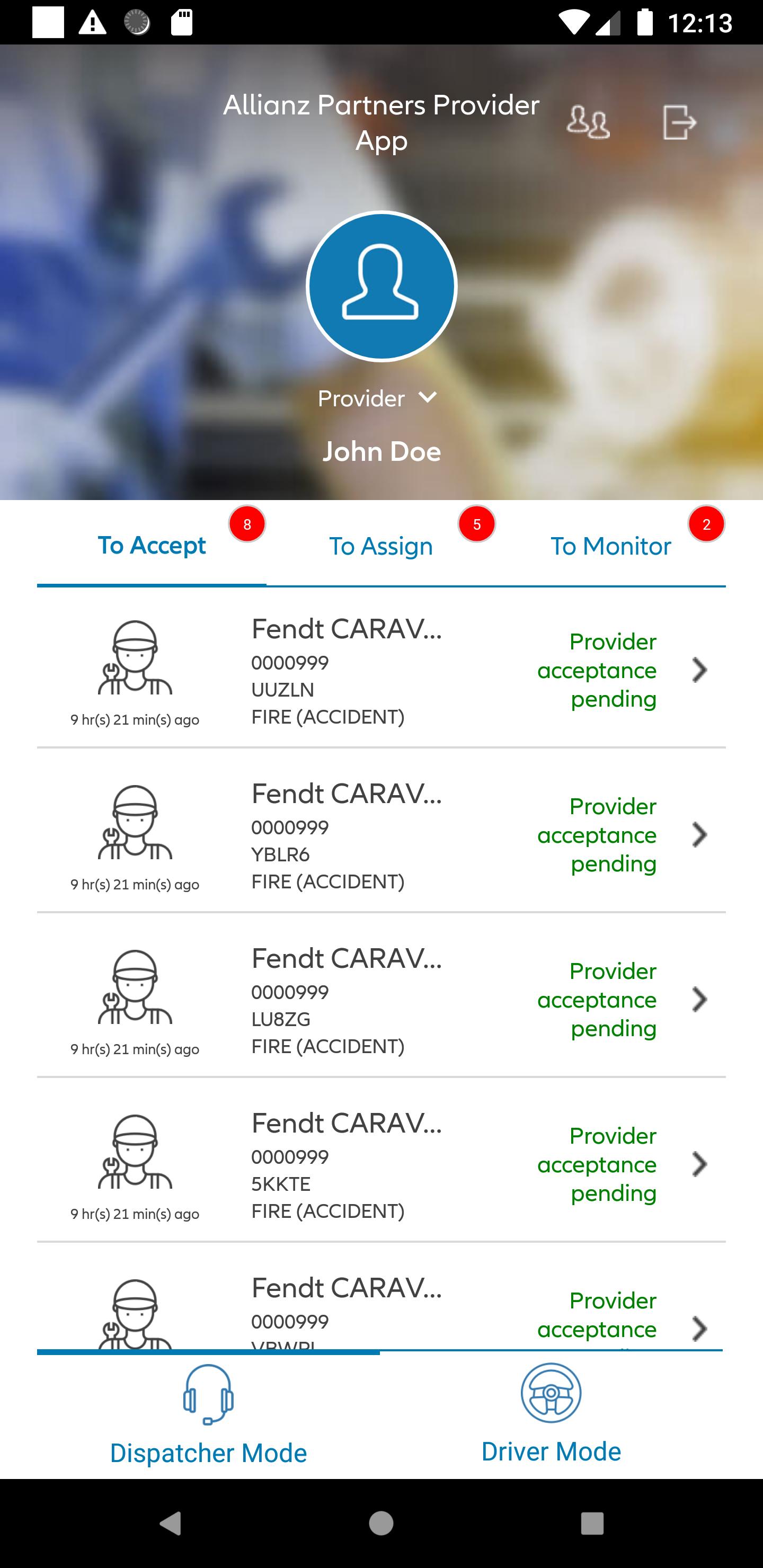Open the Fendt case LU8ZG

pyautogui.click(x=381, y=999)
